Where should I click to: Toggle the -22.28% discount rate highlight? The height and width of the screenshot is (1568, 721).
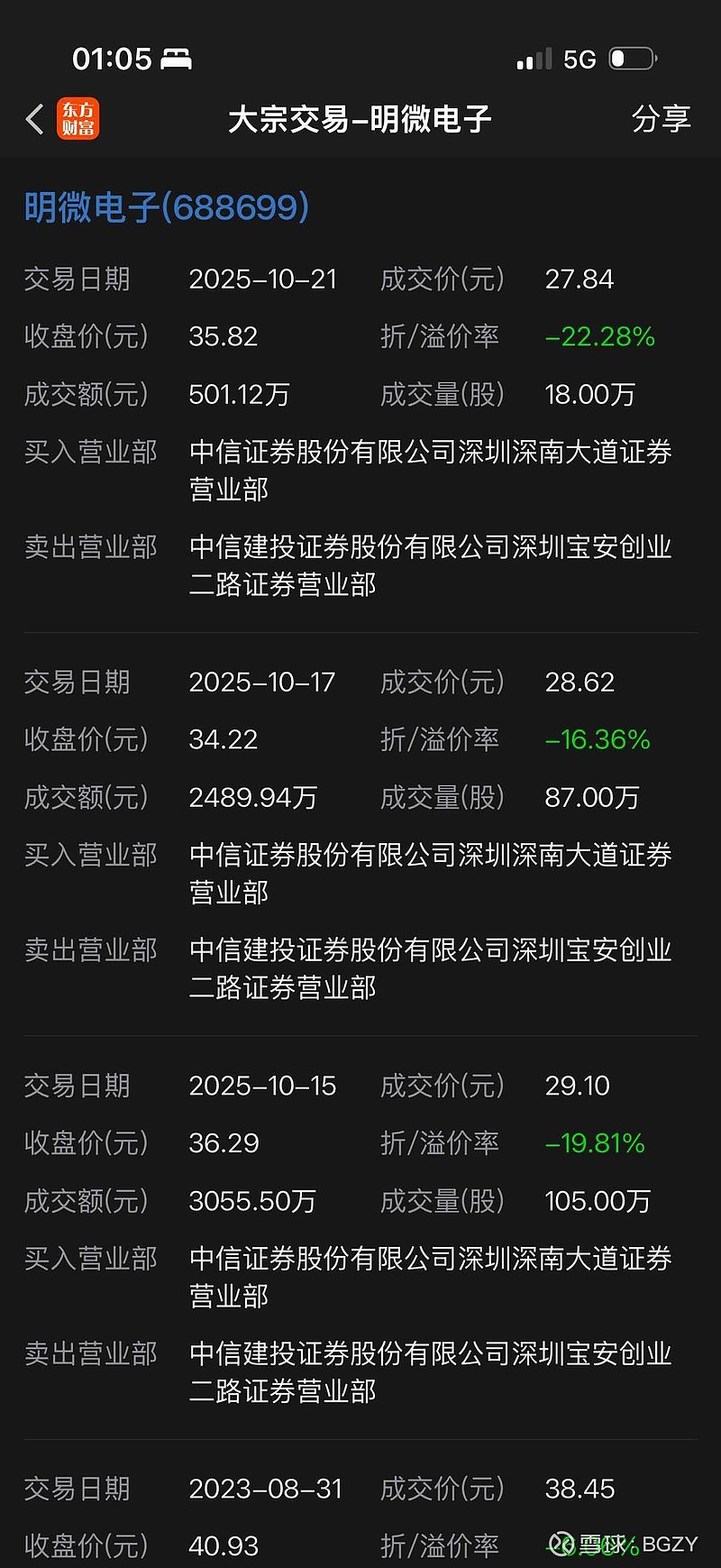[600, 336]
